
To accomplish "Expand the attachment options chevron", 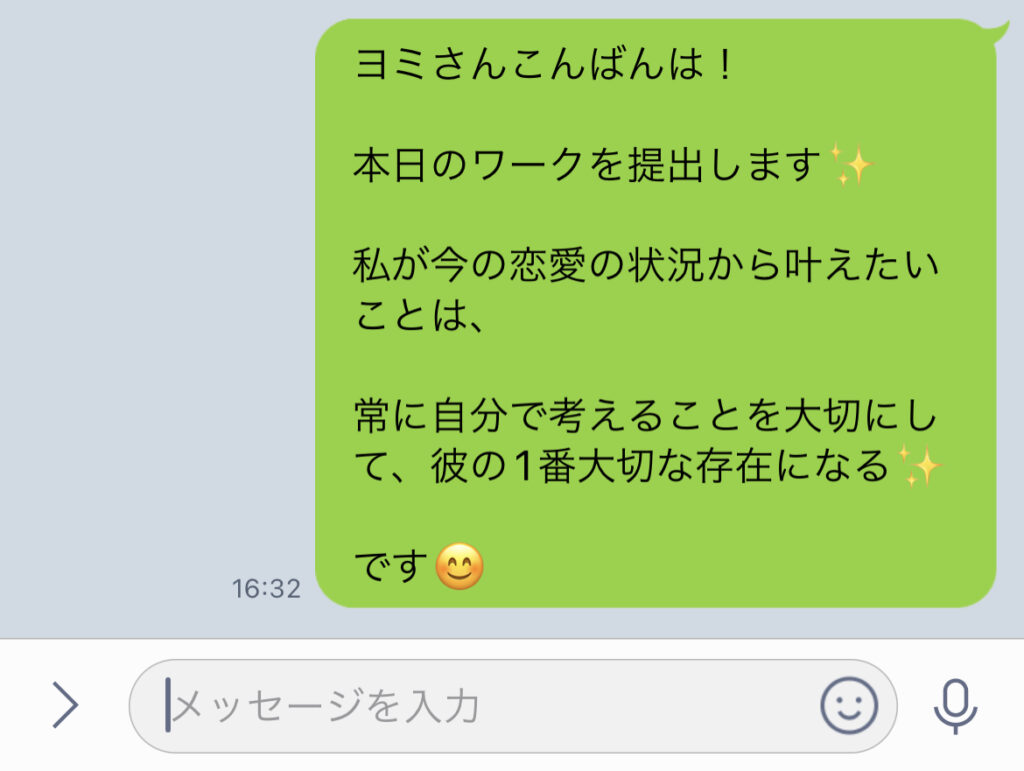I will (x=65, y=706).
